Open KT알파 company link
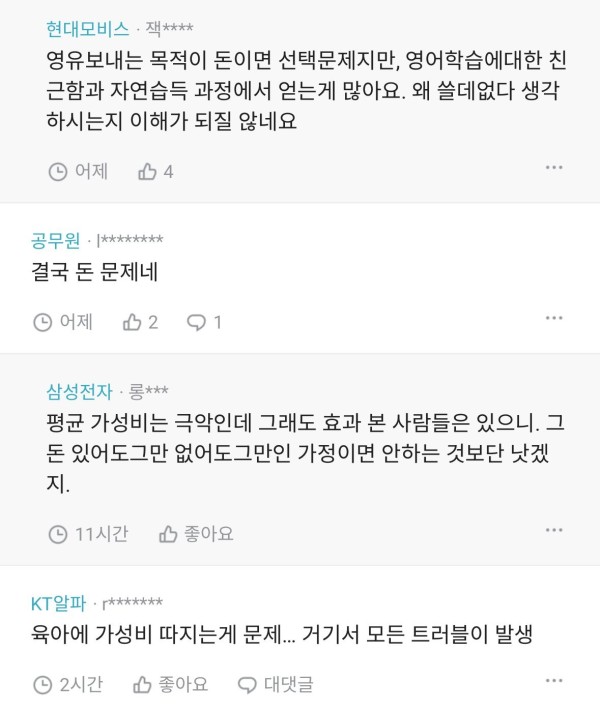Image resolution: width=600 pixels, height=710 pixels. click(x=59, y=603)
